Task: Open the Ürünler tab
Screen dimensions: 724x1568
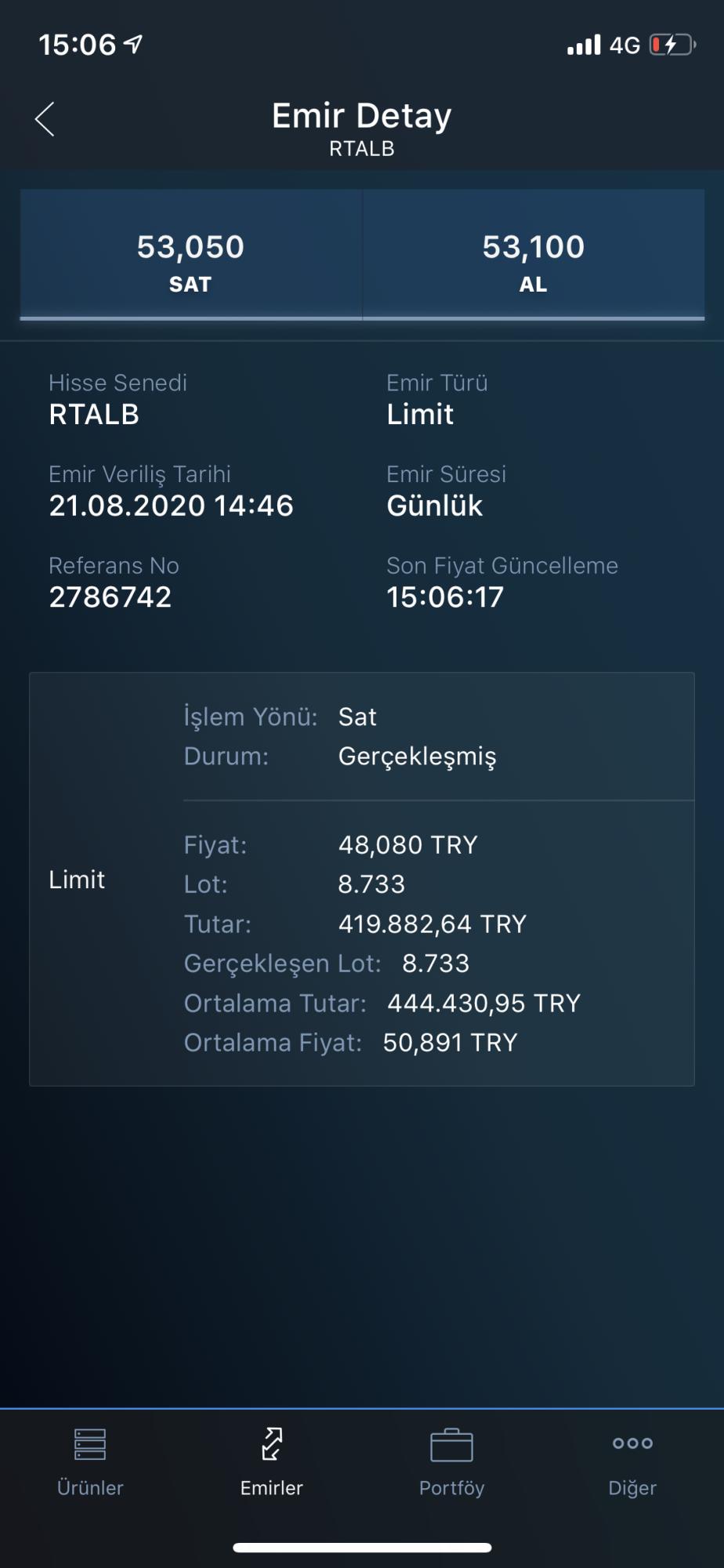Action: tap(90, 1463)
